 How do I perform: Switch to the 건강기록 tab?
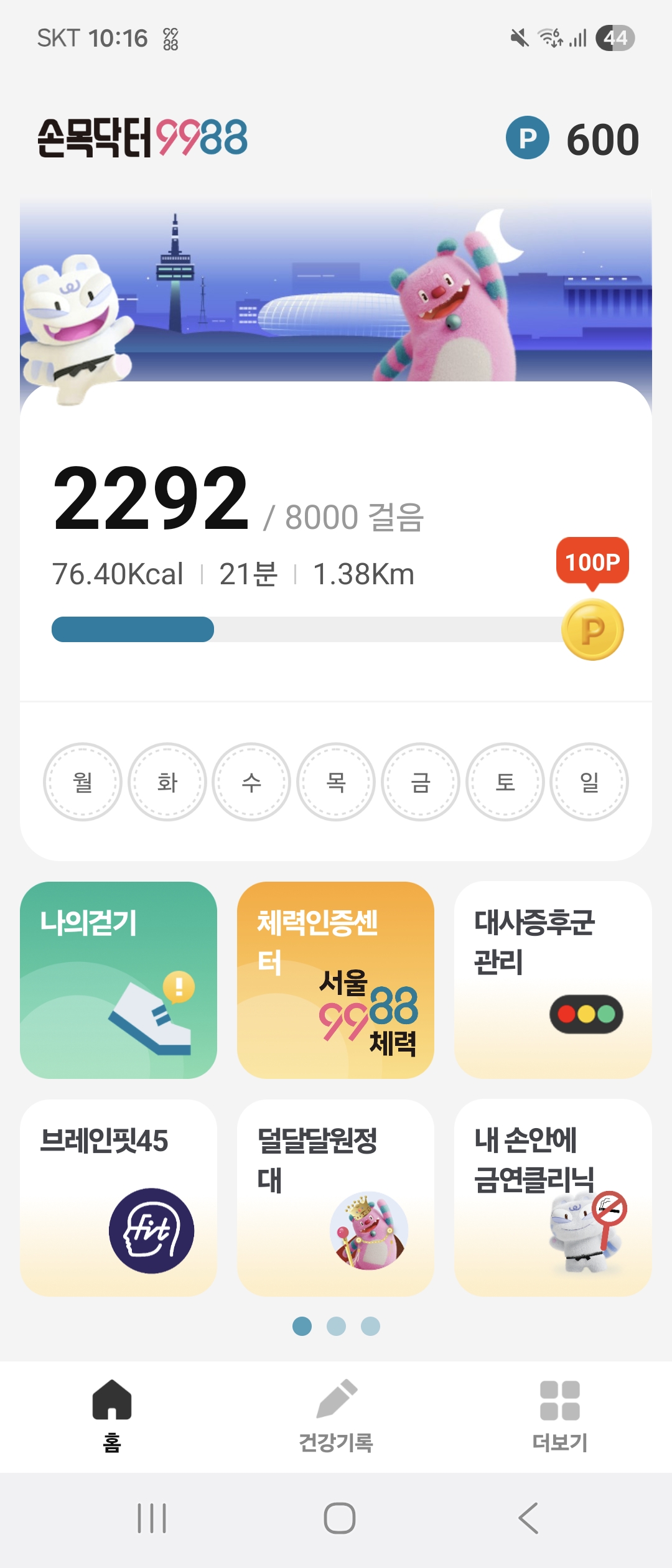click(336, 1416)
